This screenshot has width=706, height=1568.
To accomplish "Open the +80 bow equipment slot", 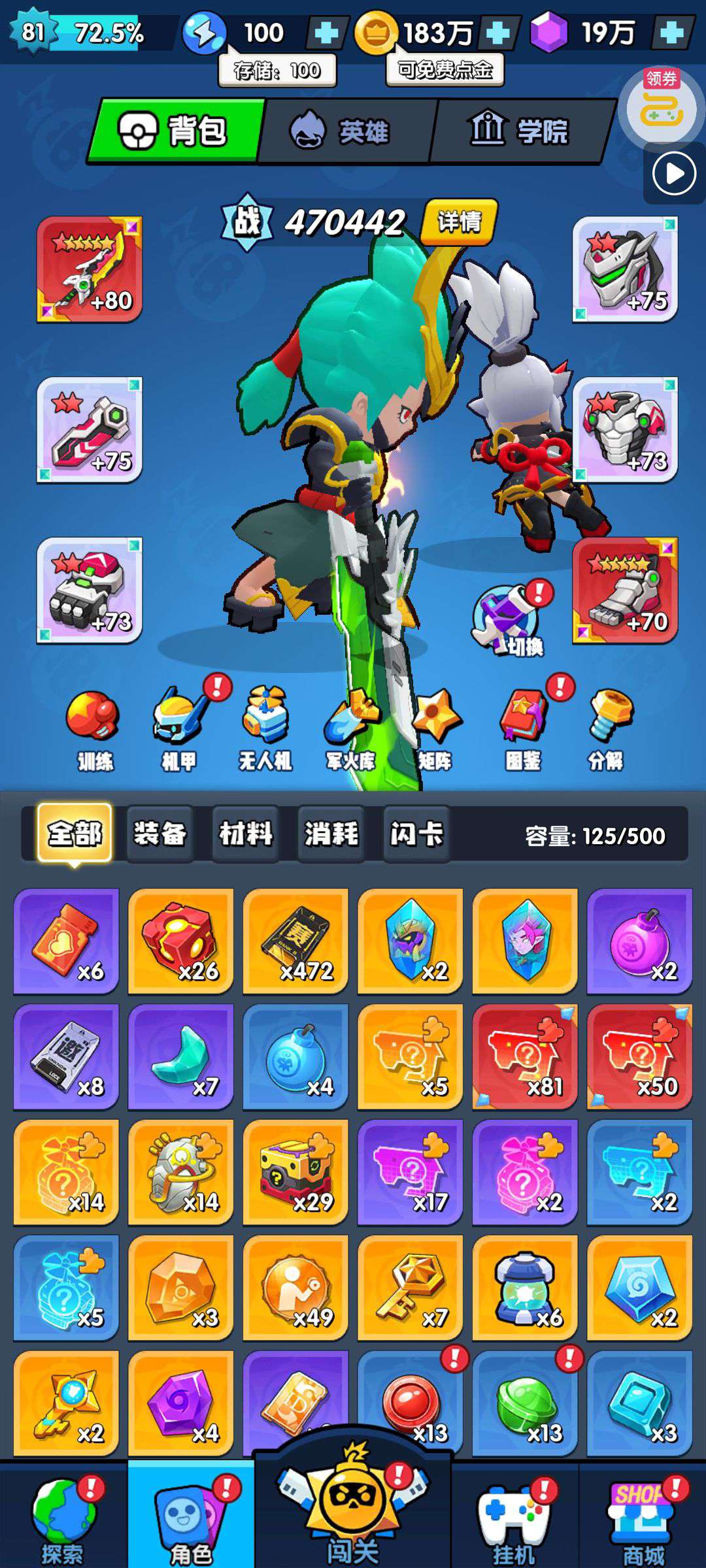I will (90, 270).
